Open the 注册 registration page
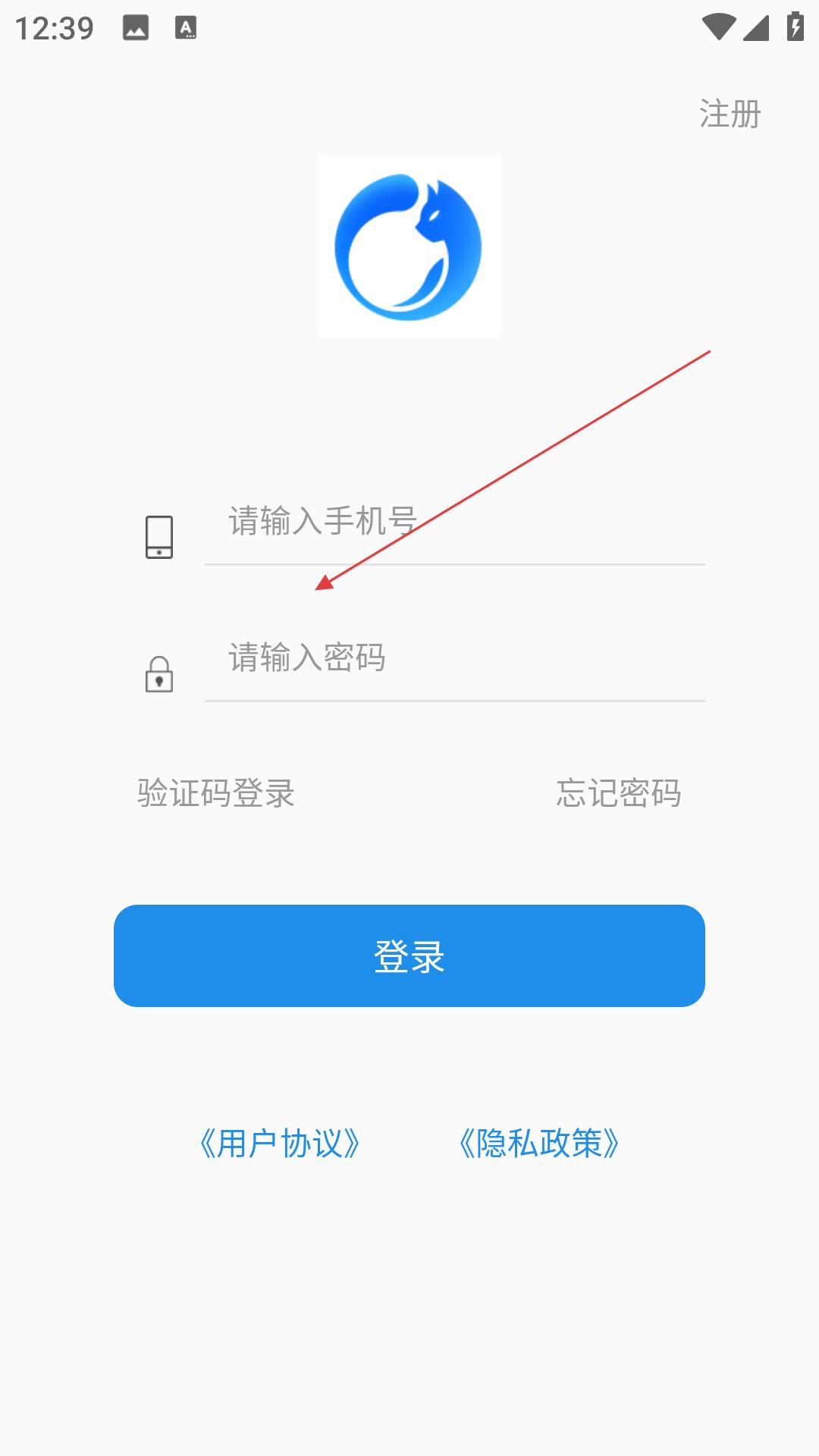This screenshot has width=819, height=1456. 730,115
